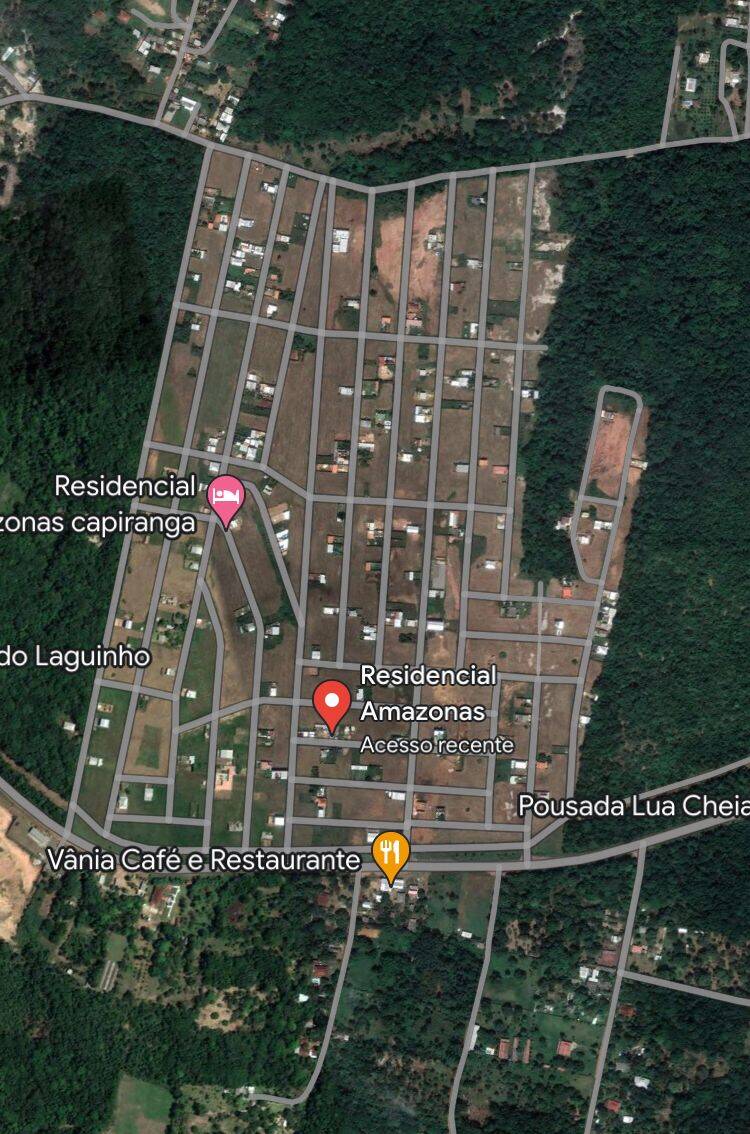
Task: Select the red Residencial Amazonas location pin
Action: (x=331, y=703)
